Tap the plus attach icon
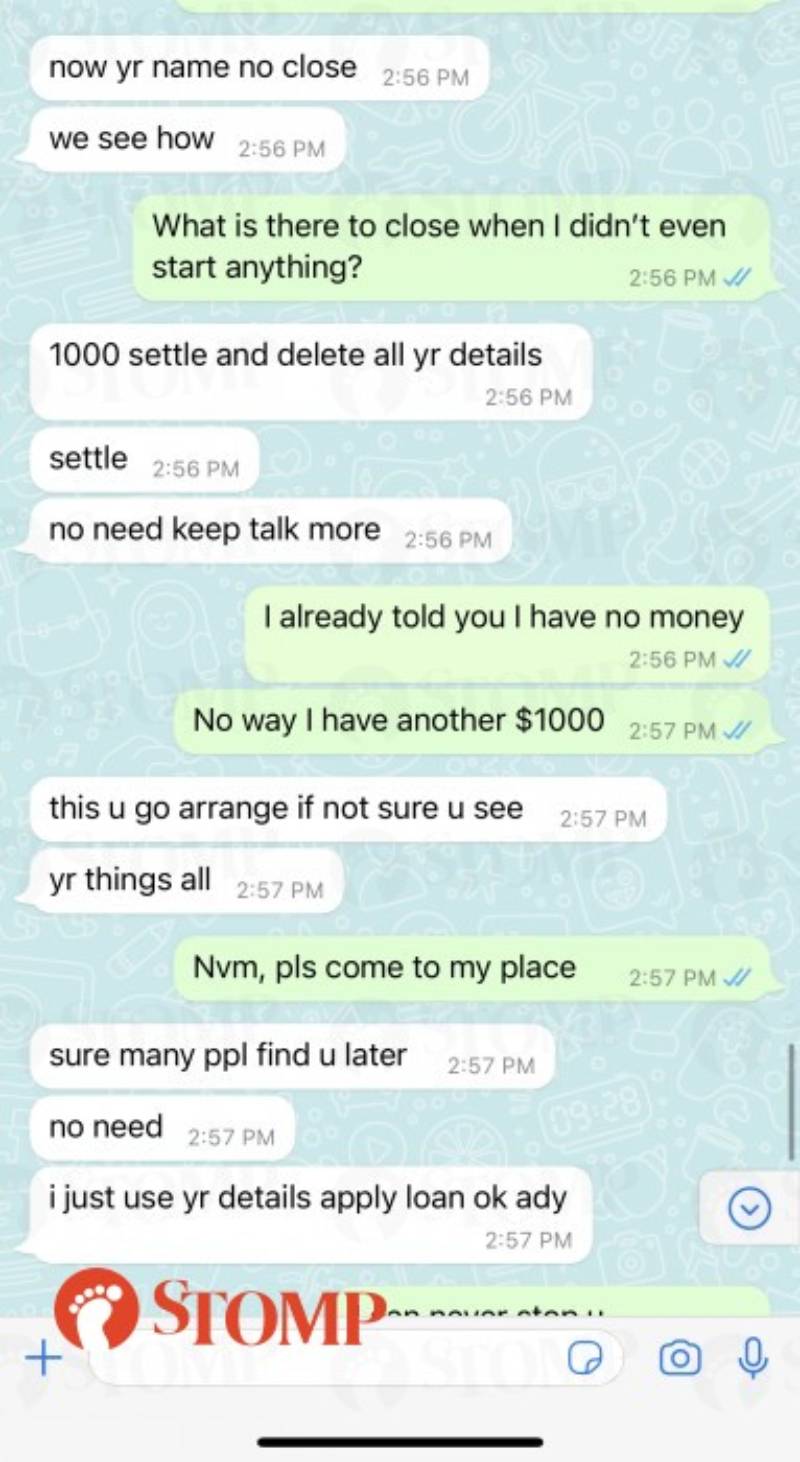Screen dimensions: 800x1462 42,1359
